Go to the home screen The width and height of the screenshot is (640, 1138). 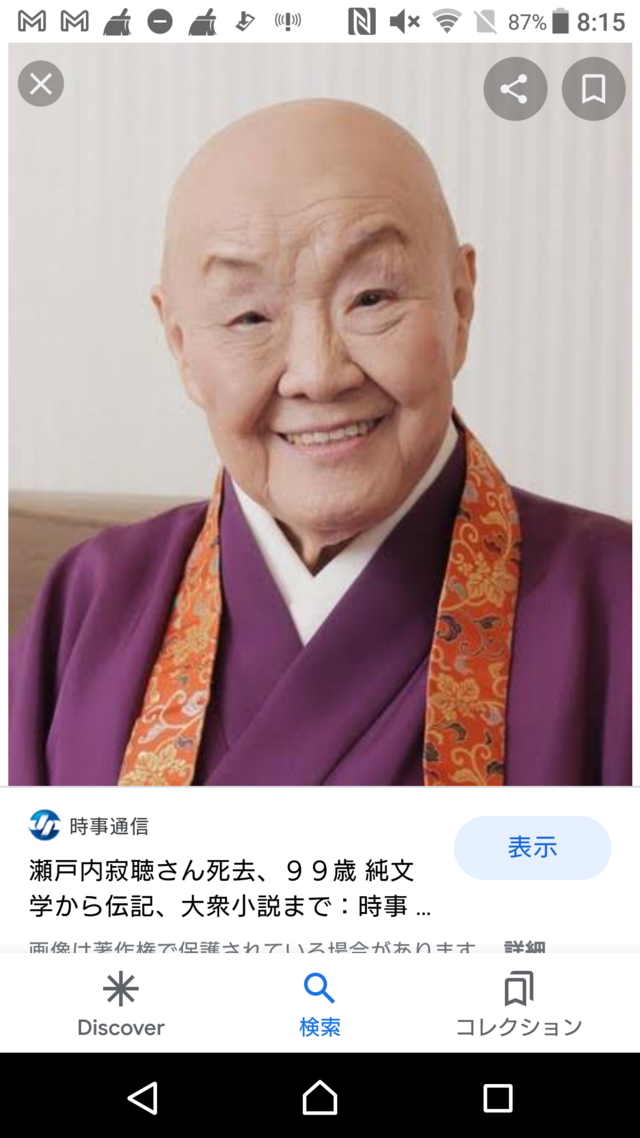pos(320,1097)
